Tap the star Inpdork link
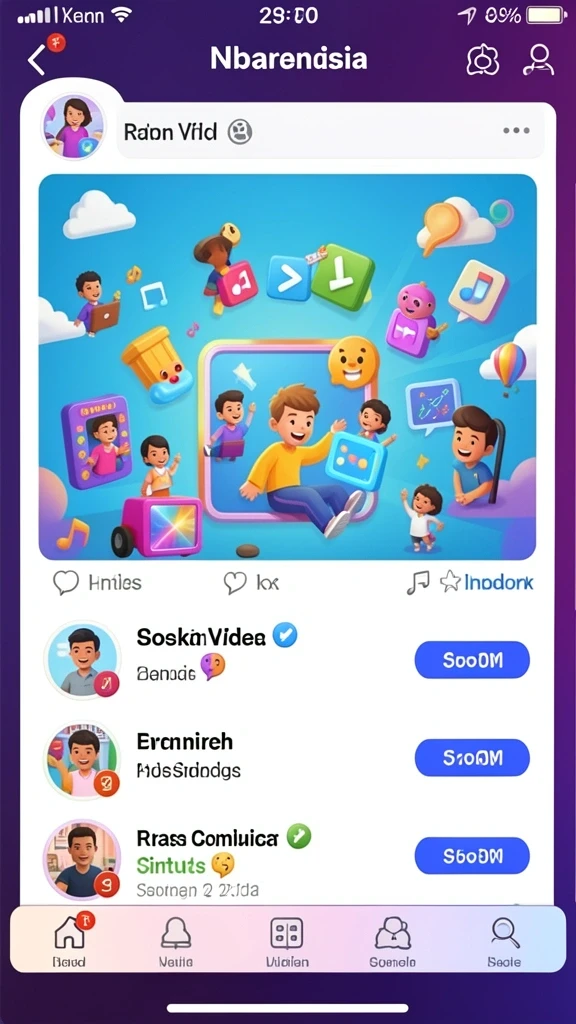The width and height of the screenshot is (576, 1024). click(x=487, y=581)
